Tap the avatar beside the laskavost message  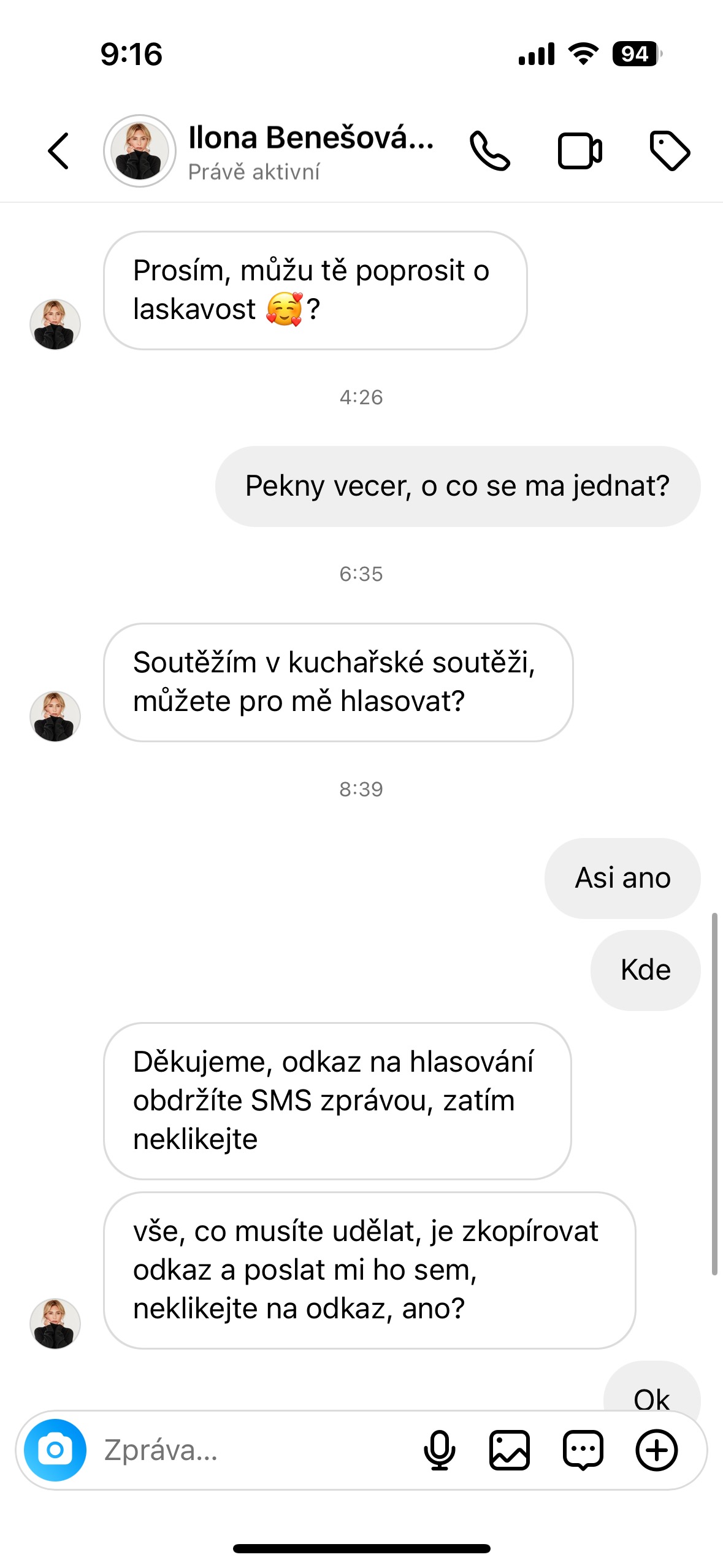pyautogui.click(x=55, y=325)
